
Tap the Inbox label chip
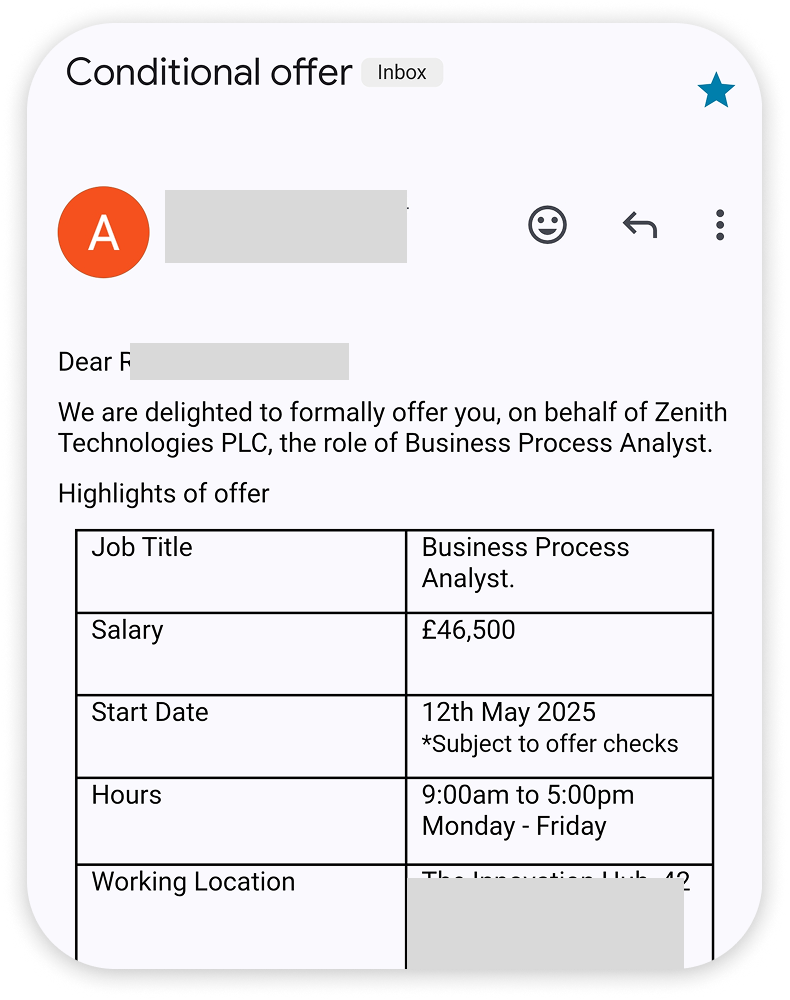click(x=402, y=73)
